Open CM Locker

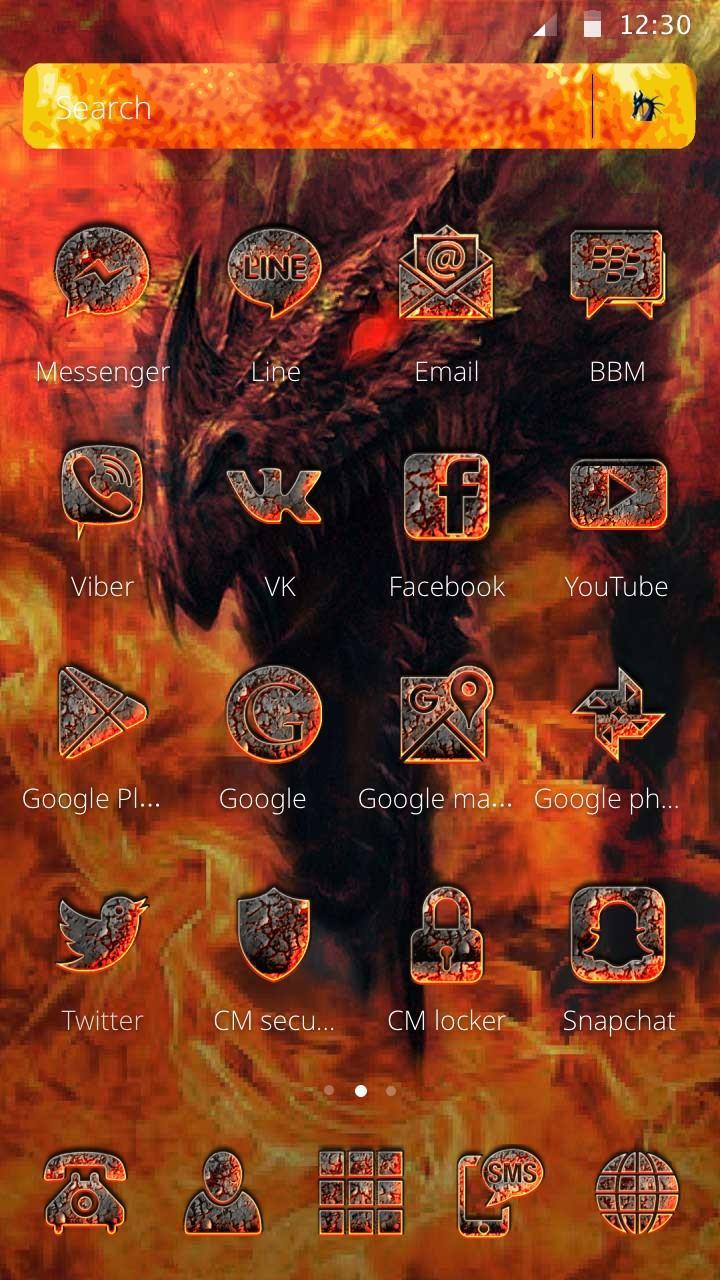pos(447,936)
